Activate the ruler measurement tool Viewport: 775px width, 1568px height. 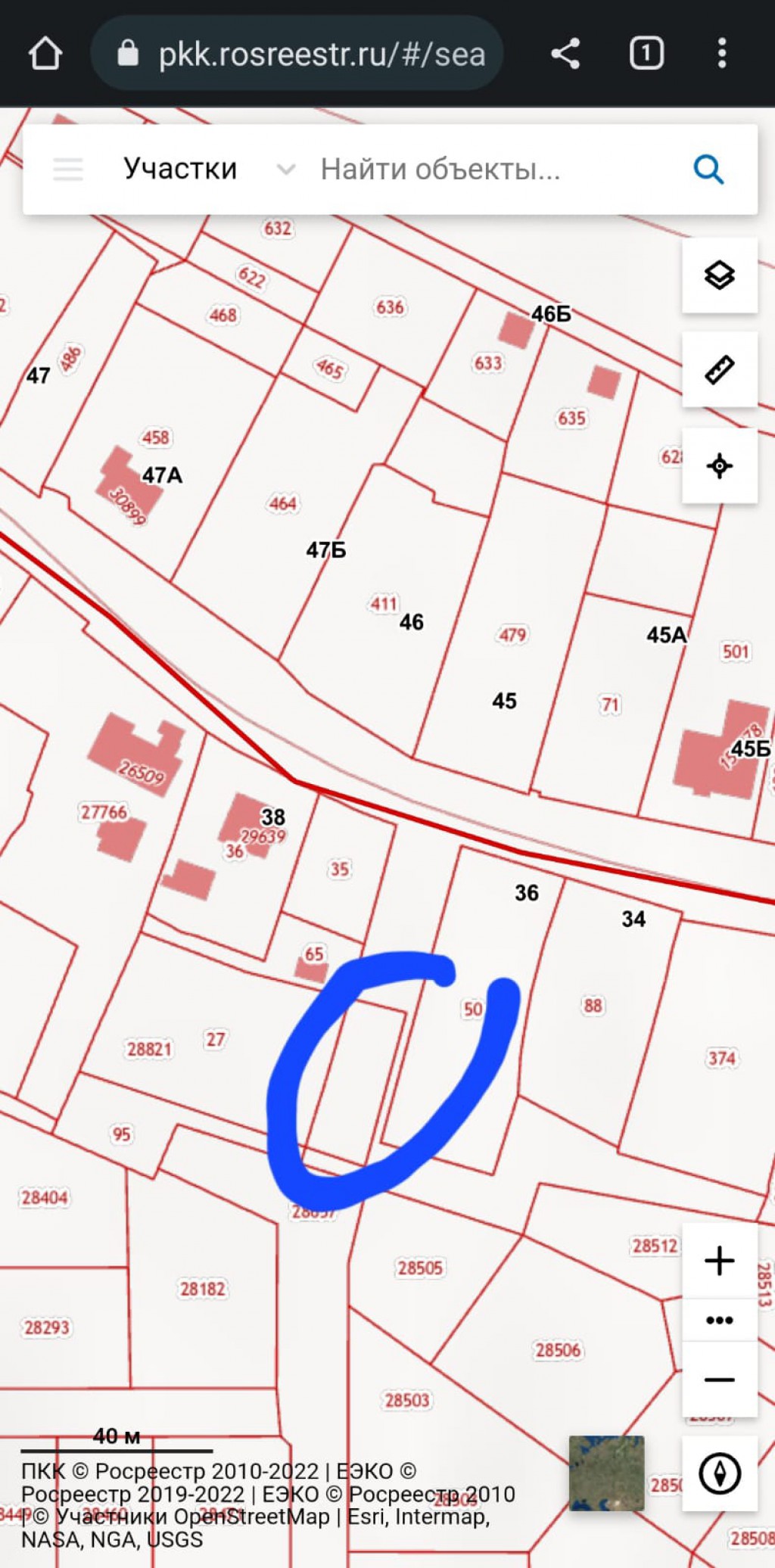pos(720,370)
